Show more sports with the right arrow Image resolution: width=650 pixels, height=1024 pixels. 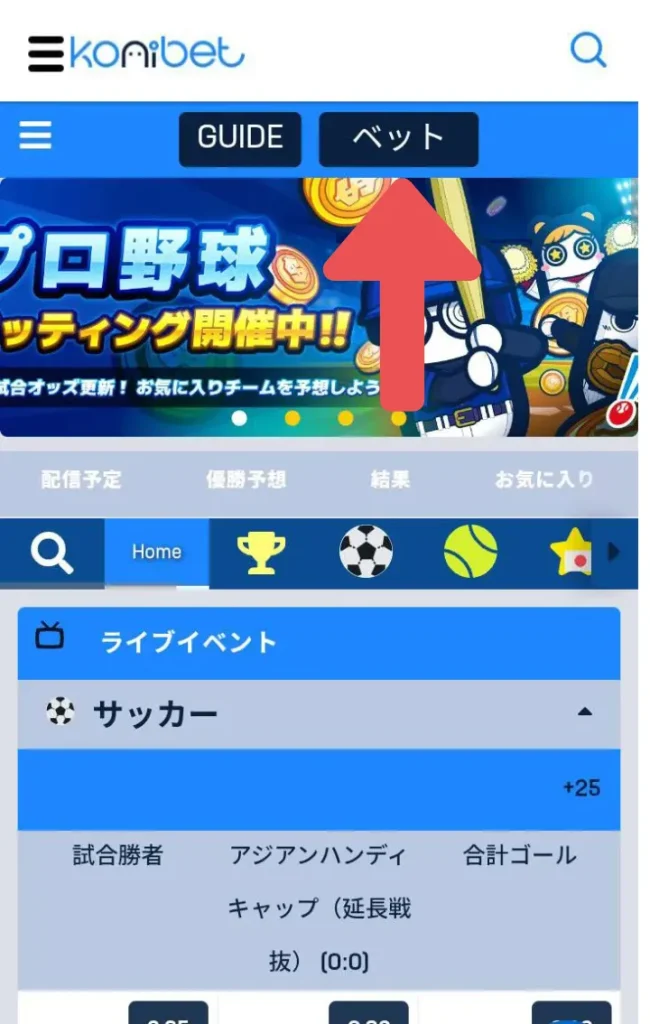point(614,552)
